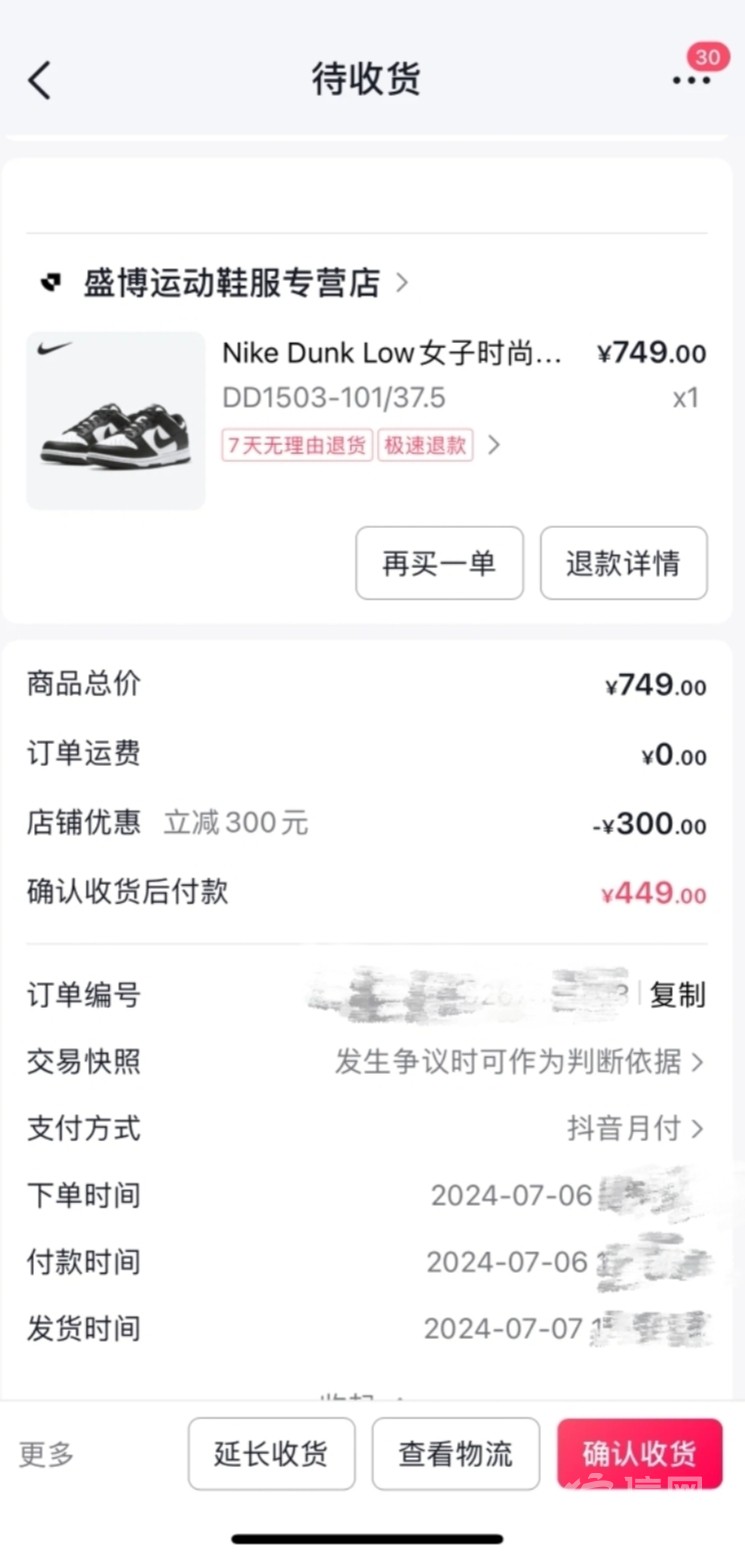Open 退款详情 refund details

[623, 563]
